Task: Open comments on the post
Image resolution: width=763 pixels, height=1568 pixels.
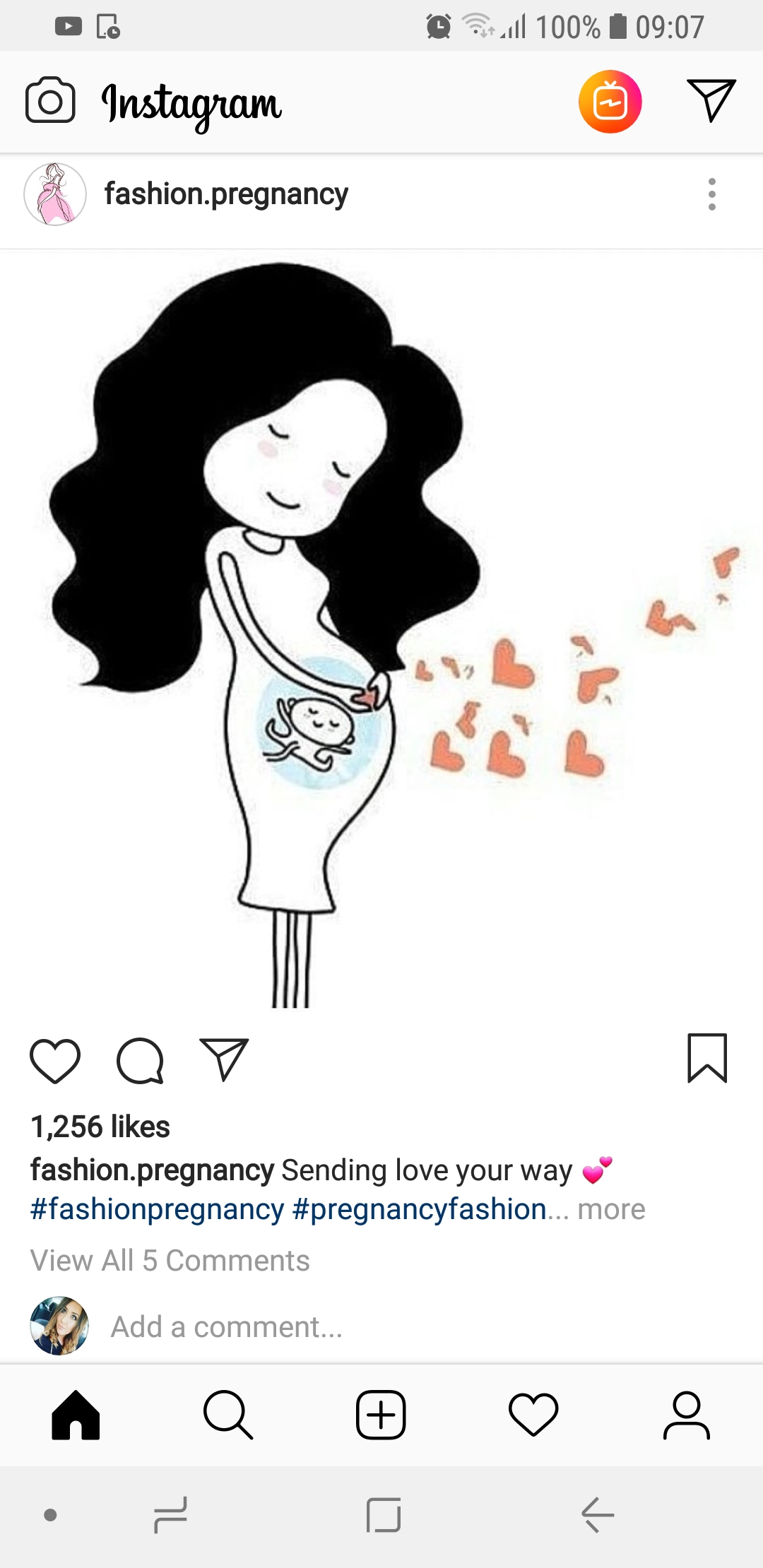Action: (140, 1060)
